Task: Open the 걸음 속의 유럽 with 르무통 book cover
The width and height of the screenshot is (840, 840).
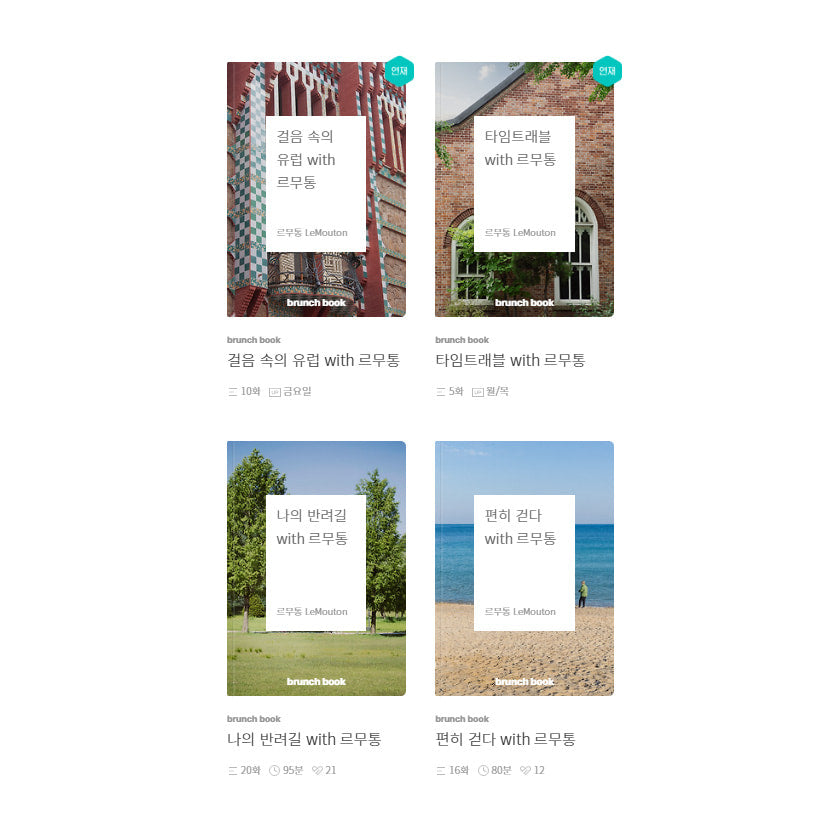Action: point(316,189)
